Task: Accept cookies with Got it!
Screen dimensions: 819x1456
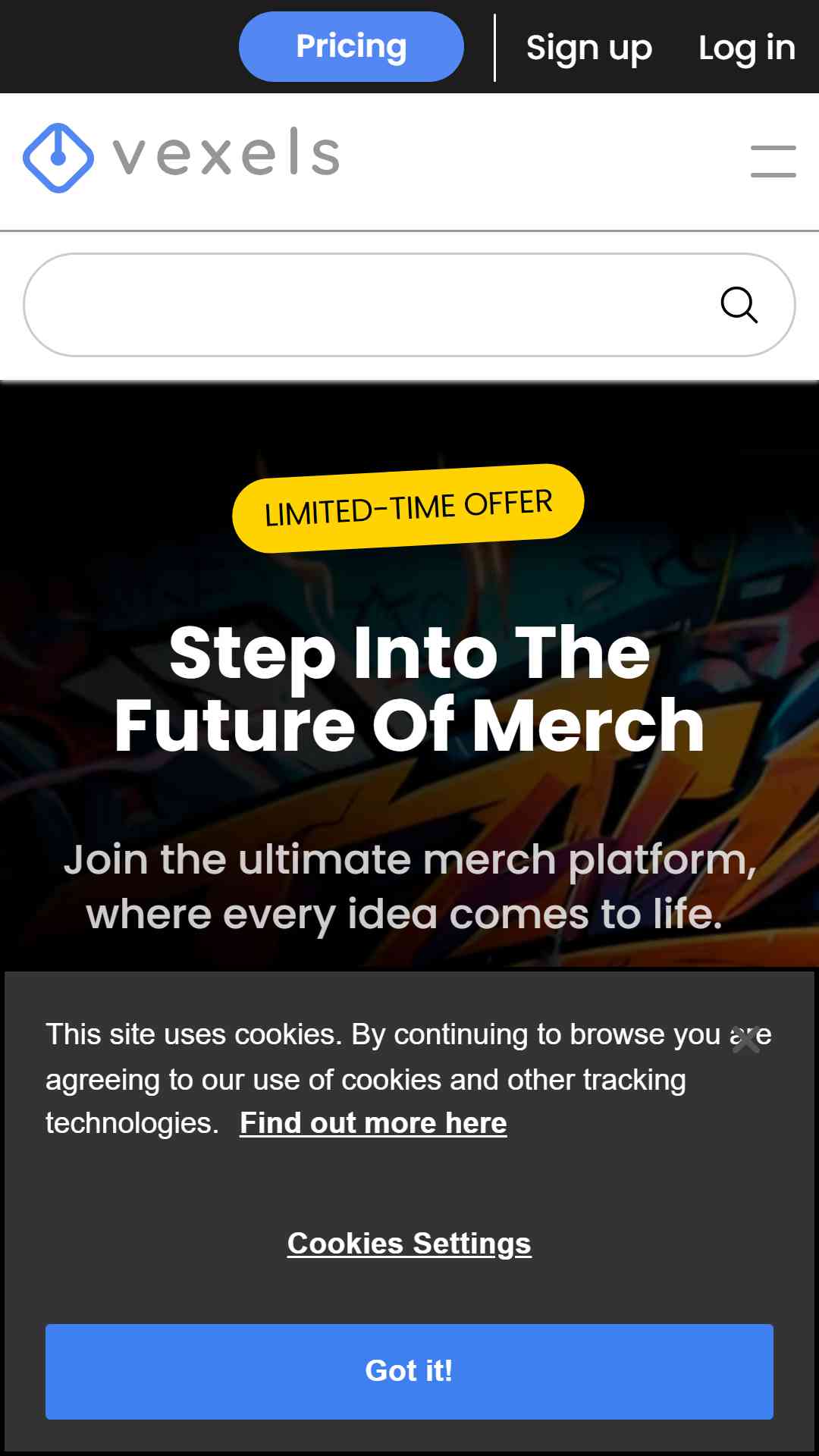Action: [409, 1371]
